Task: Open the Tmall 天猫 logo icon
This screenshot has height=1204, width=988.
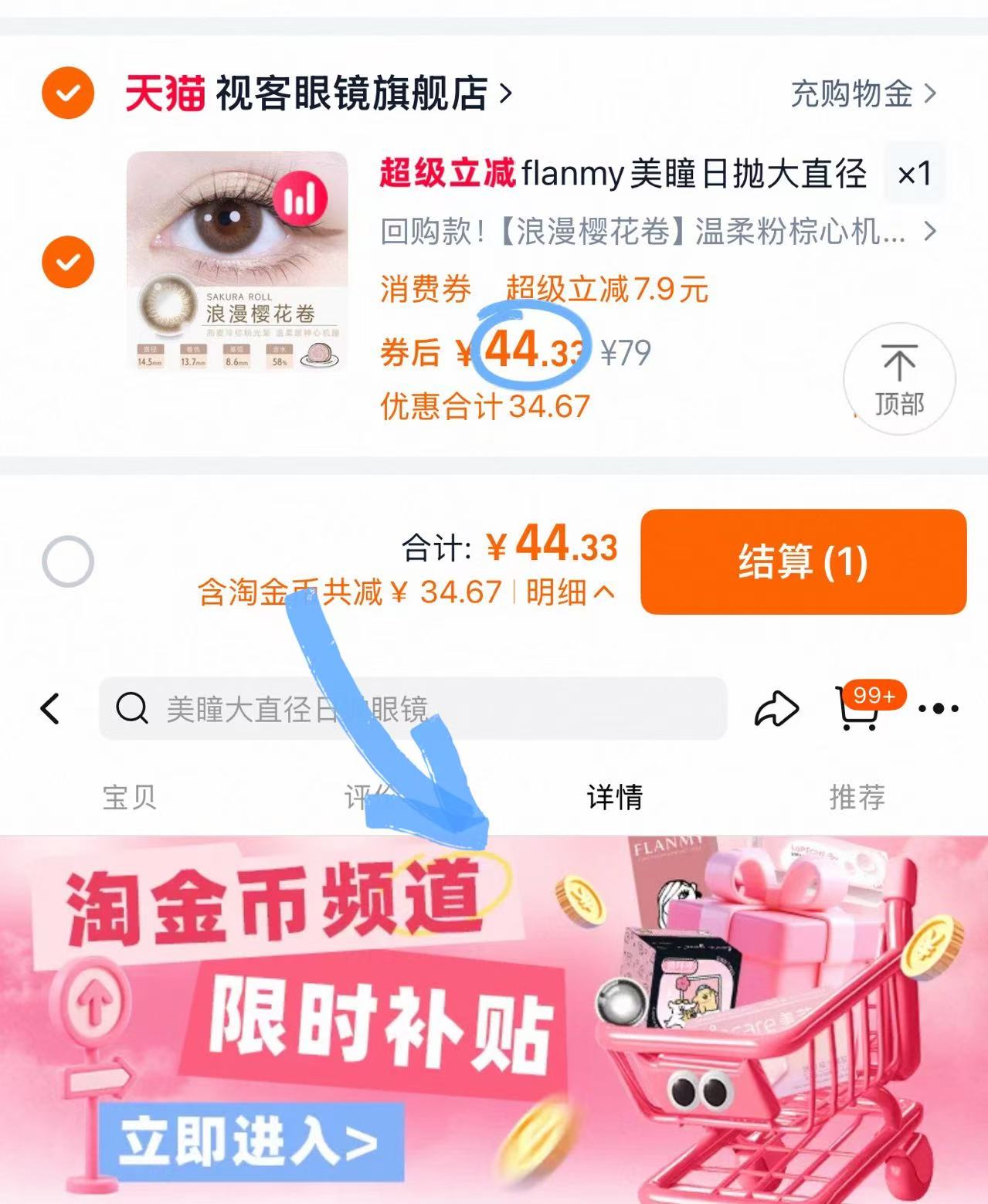Action: (164, 92)
